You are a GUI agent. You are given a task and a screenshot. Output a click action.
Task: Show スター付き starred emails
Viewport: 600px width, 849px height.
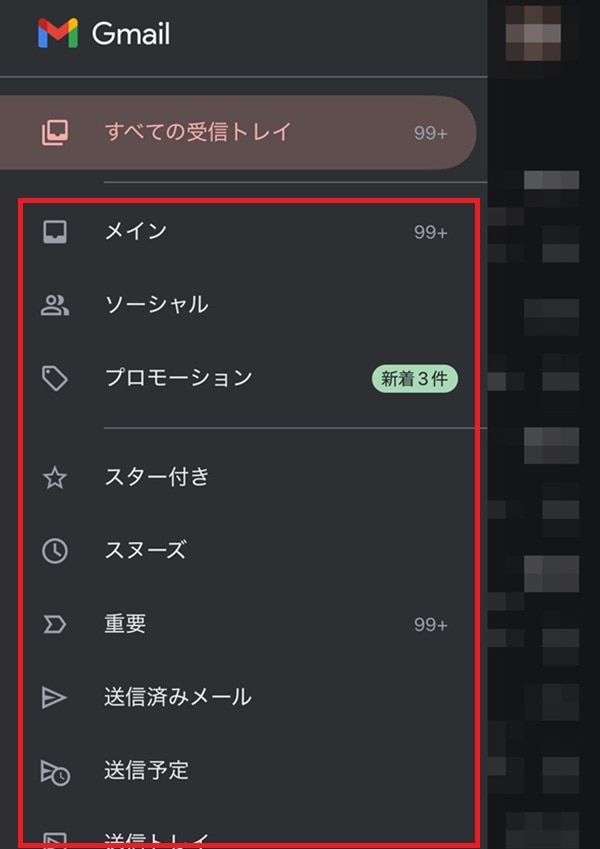click(x=157, y=477)
